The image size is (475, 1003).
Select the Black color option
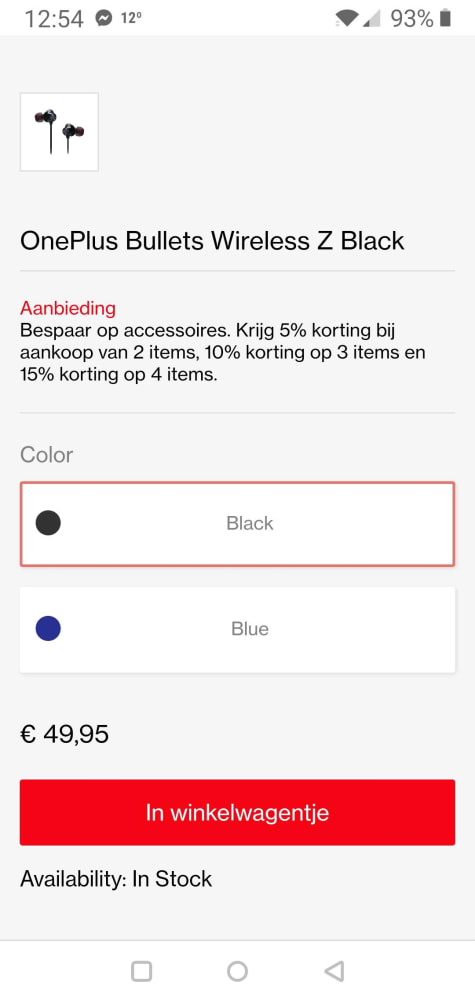237,524
